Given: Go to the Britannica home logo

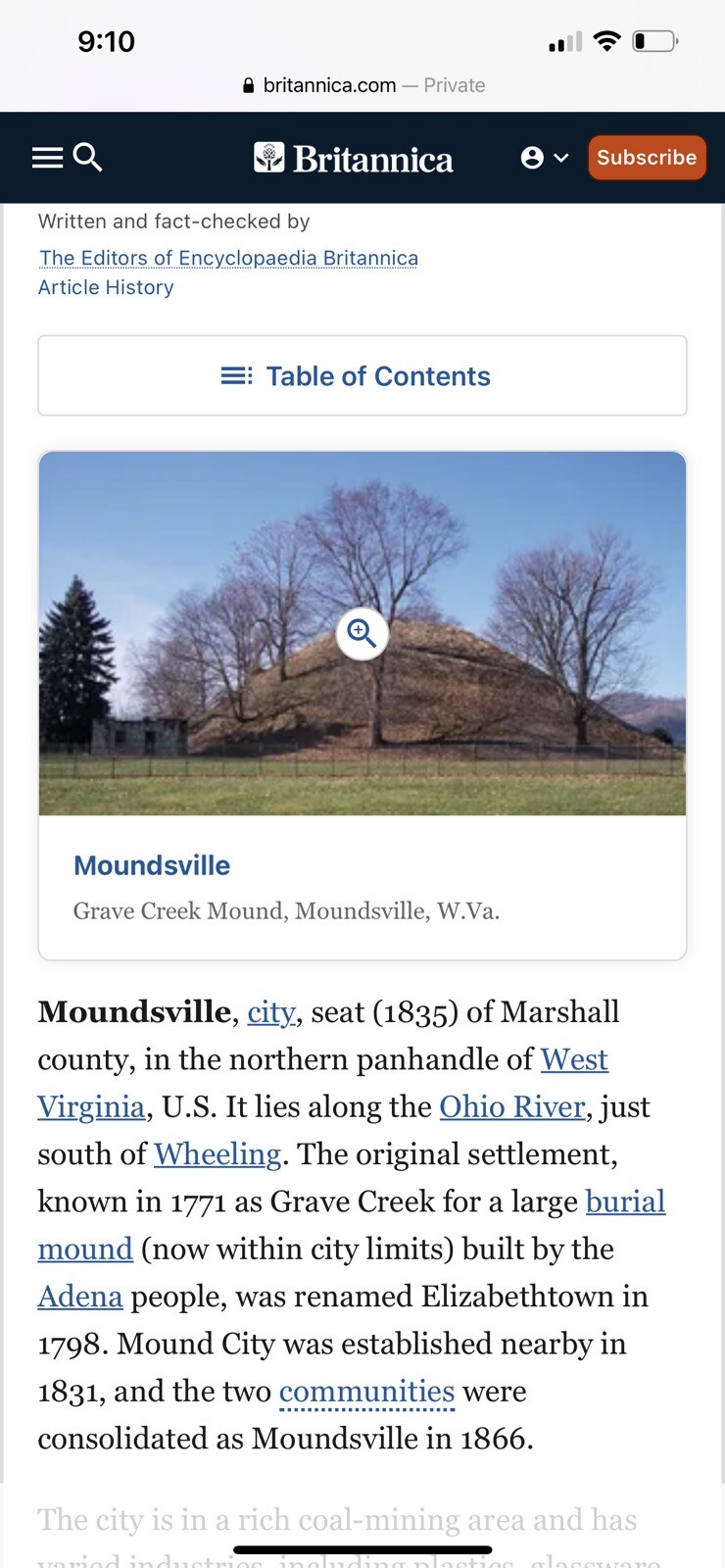Looking at the screenshot, I should [x=354, y=159].
